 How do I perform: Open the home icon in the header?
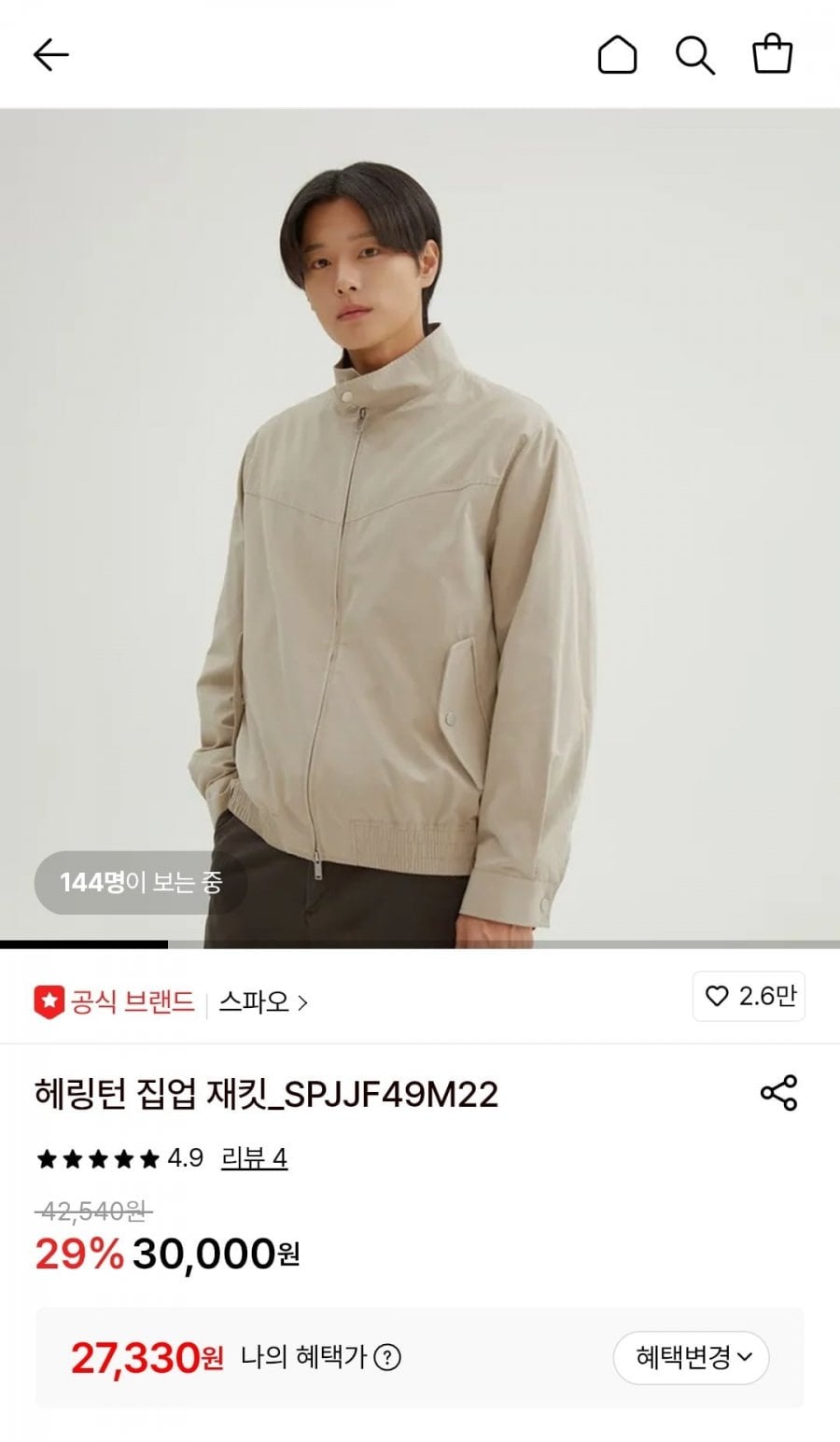pos(617,55)
